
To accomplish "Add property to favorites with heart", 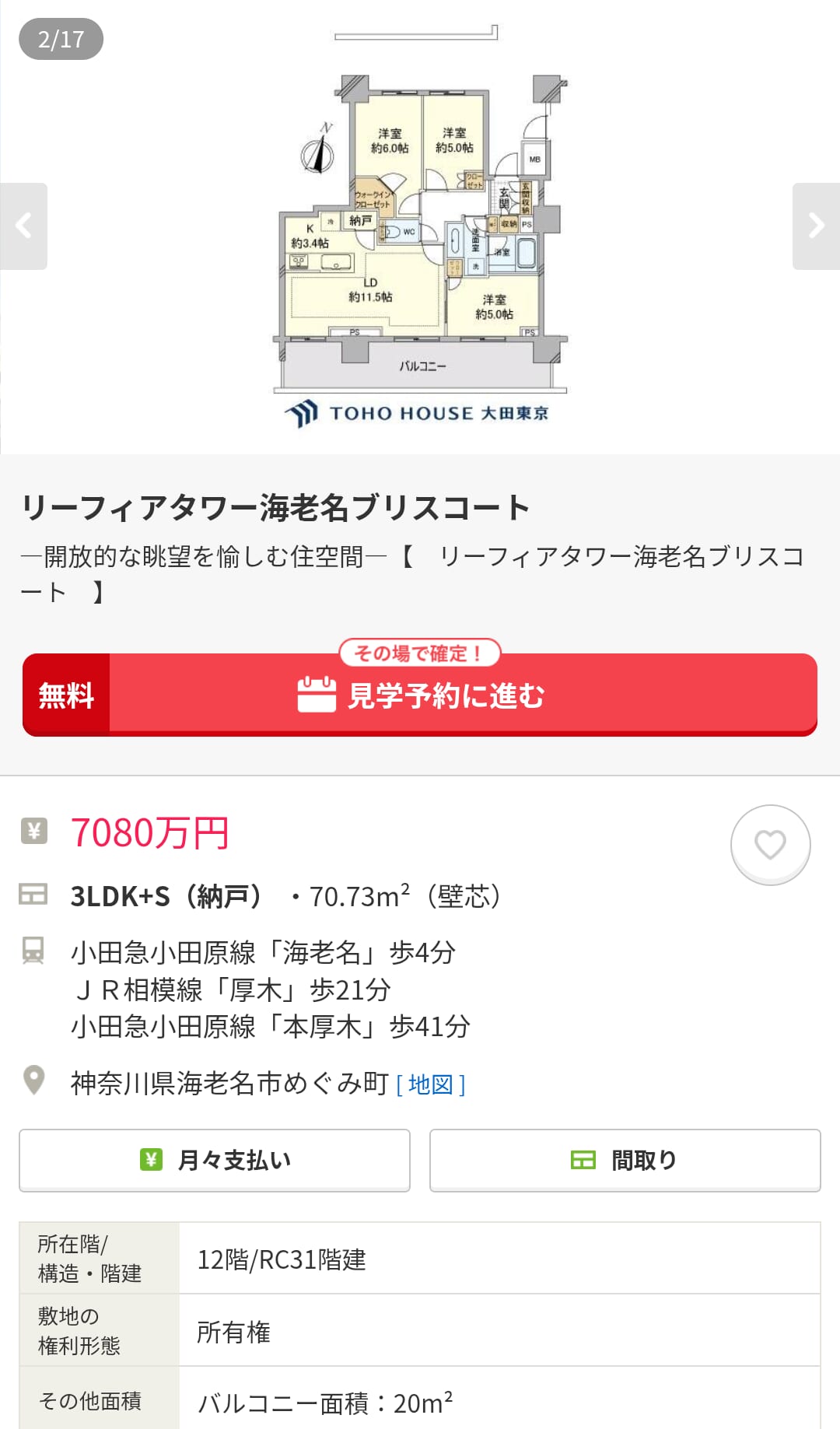I will point(770,845).
